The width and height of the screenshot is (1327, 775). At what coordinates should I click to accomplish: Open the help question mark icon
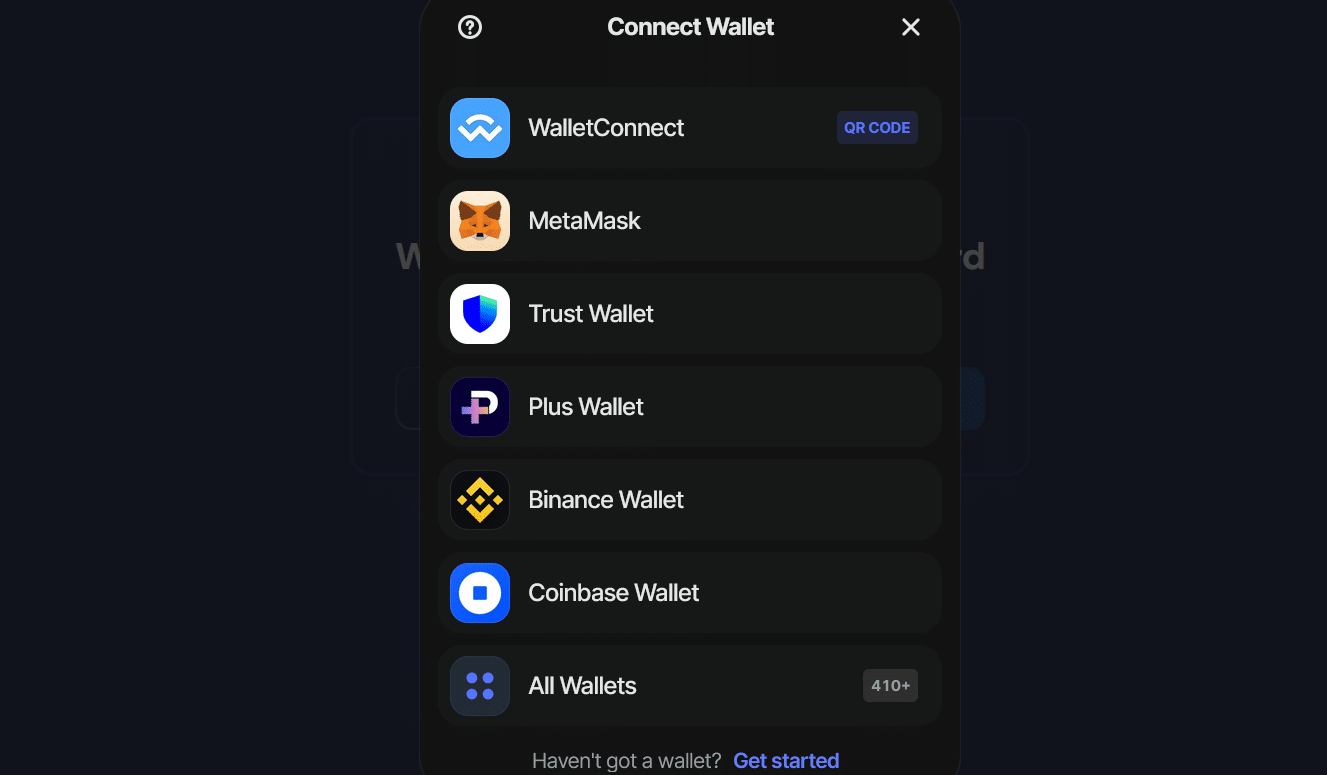[470, 27]
